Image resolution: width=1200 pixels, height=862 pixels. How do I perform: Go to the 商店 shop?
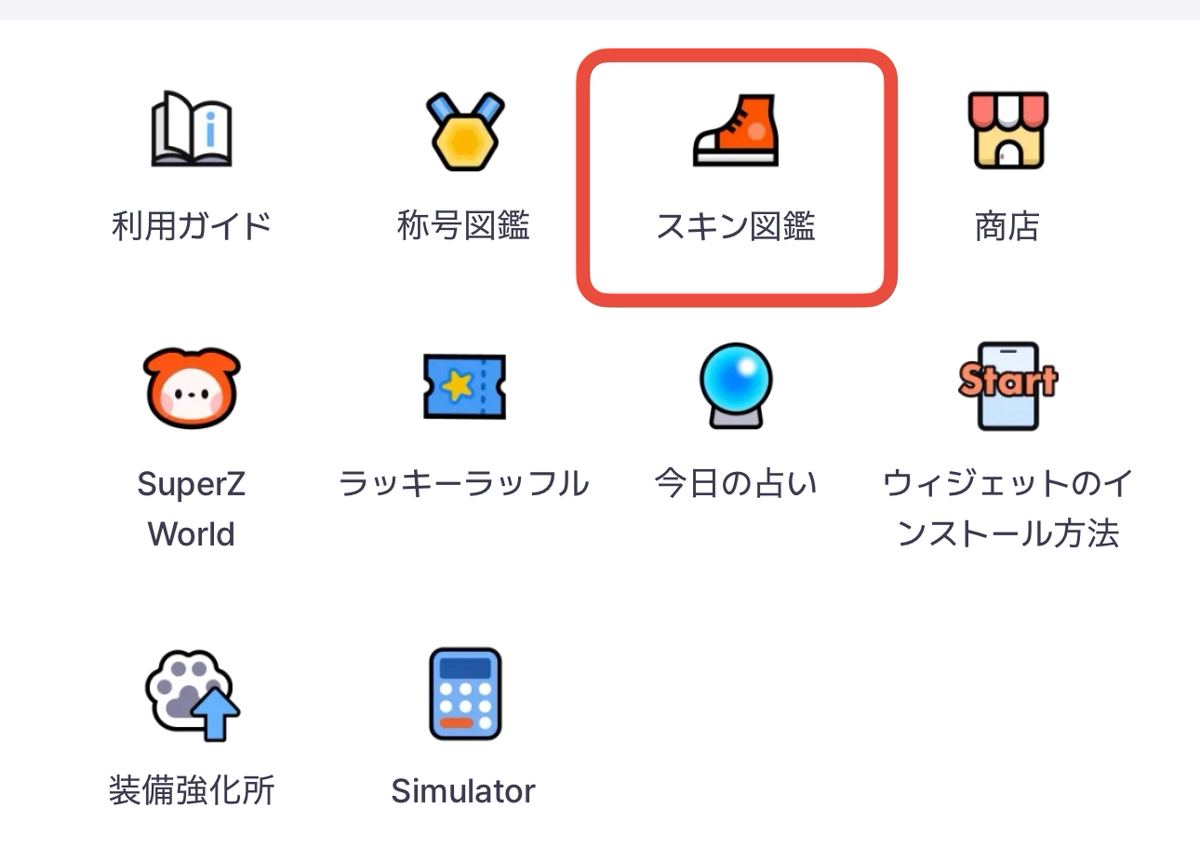(x=1007, y=132)
